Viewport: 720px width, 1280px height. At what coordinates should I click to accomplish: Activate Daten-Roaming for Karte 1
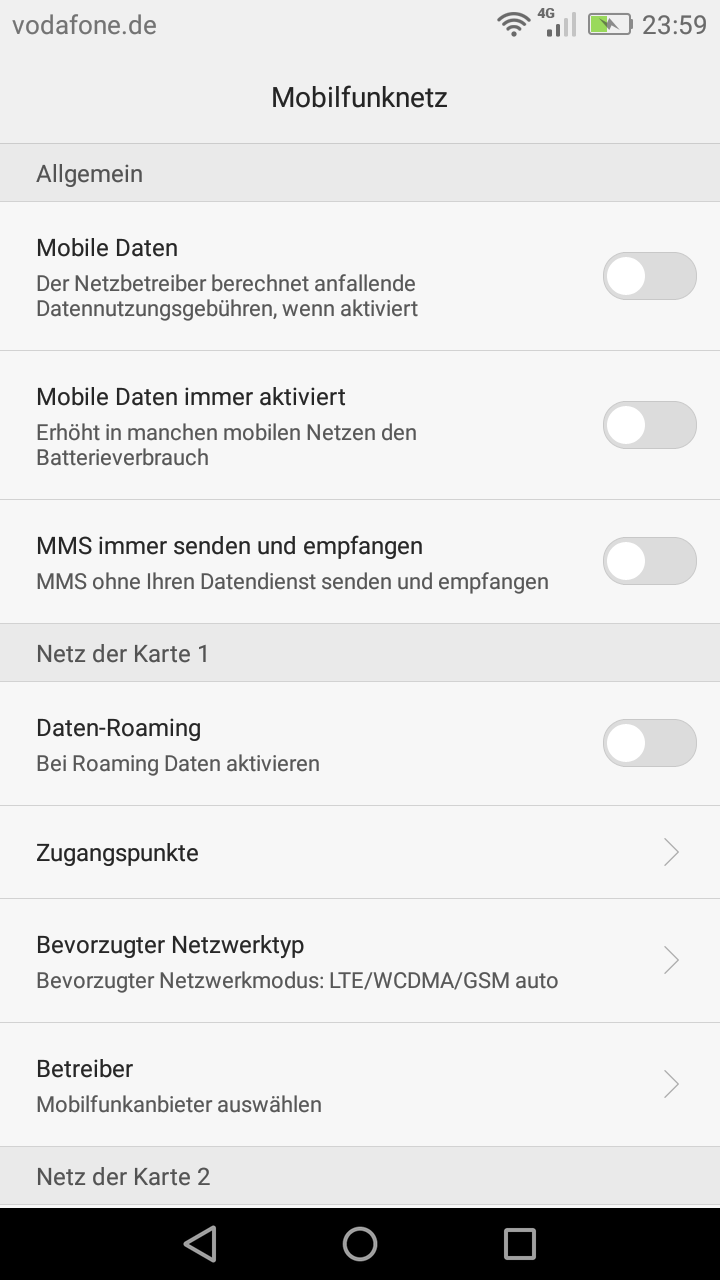click(x=649, y=743)
